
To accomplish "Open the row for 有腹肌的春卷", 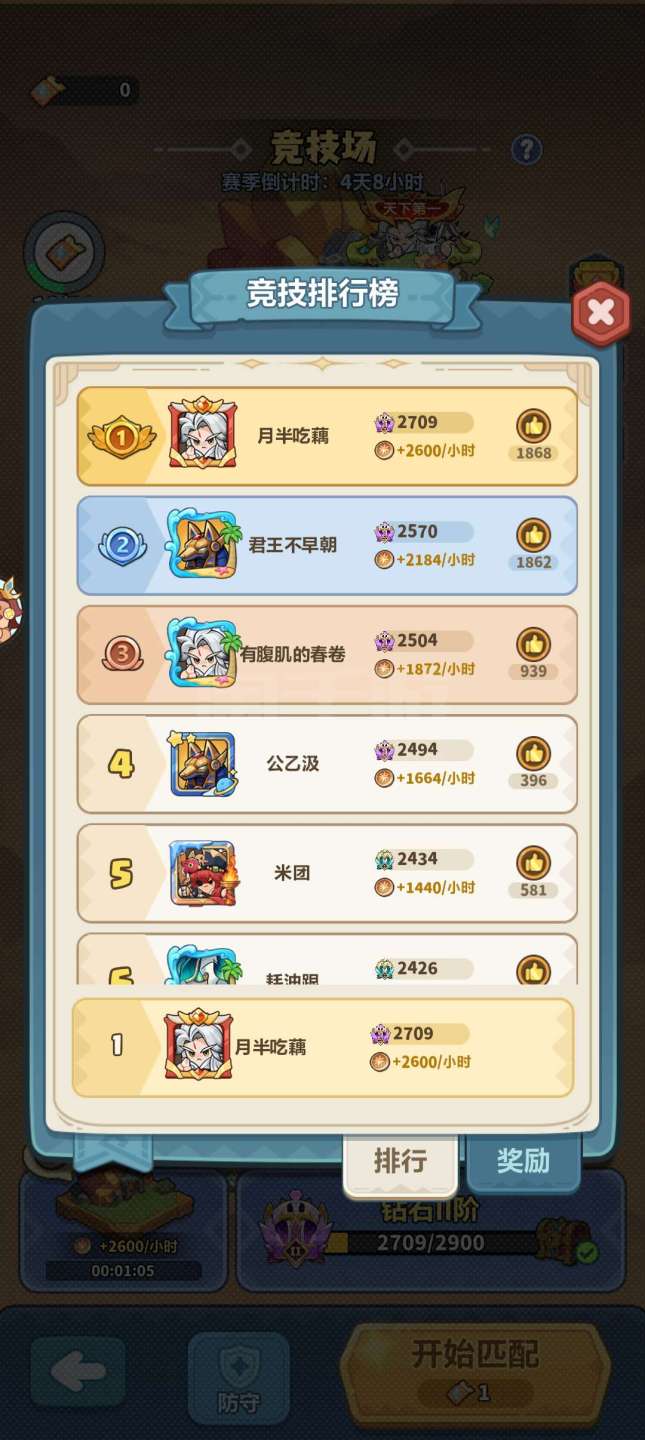I will pos(292,655).
